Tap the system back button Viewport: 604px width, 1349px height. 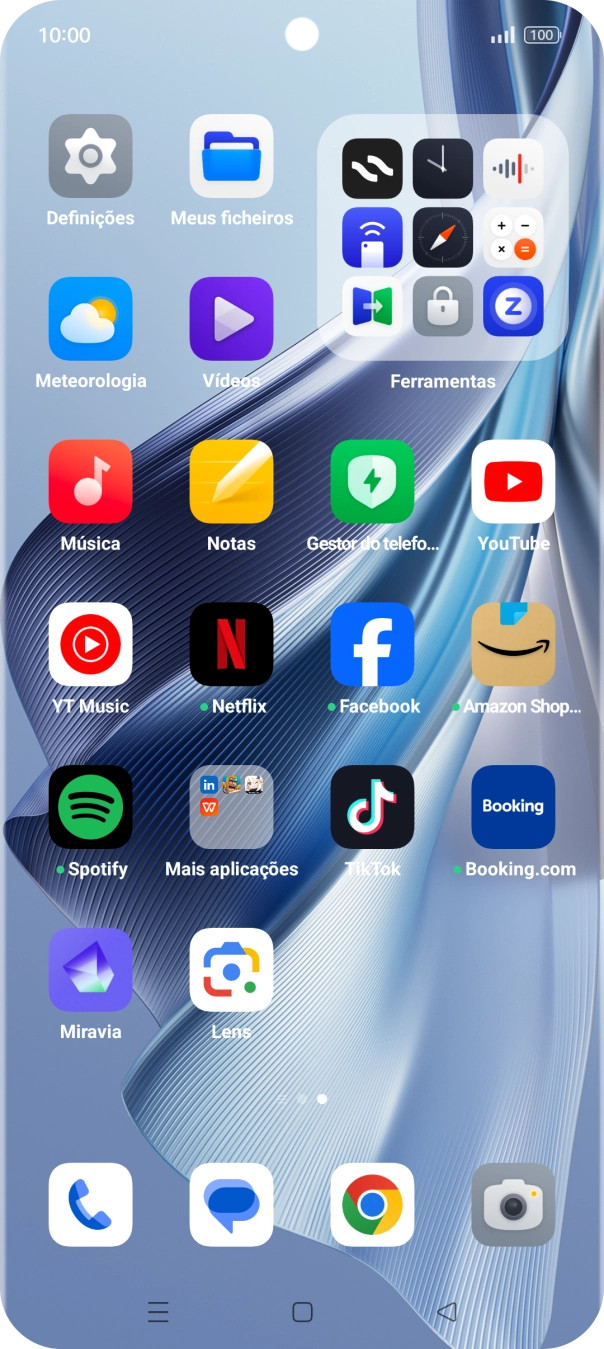click(447, 1312)
